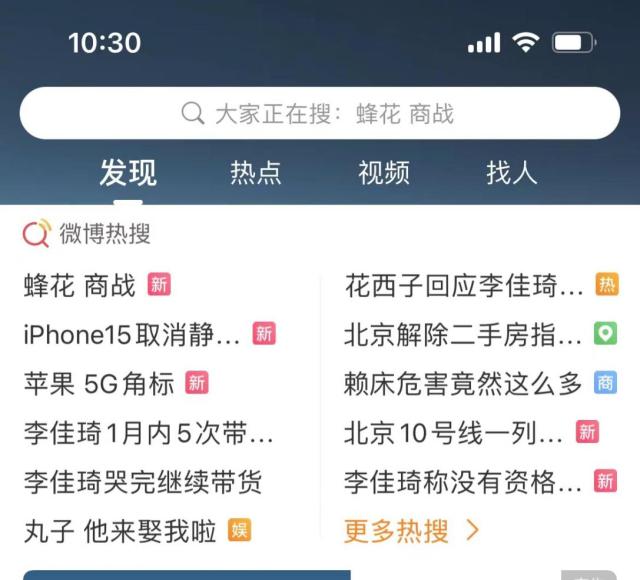Open the iPhone15取消静… hot search
Screen dimensions: 640x580
[132, 334]
